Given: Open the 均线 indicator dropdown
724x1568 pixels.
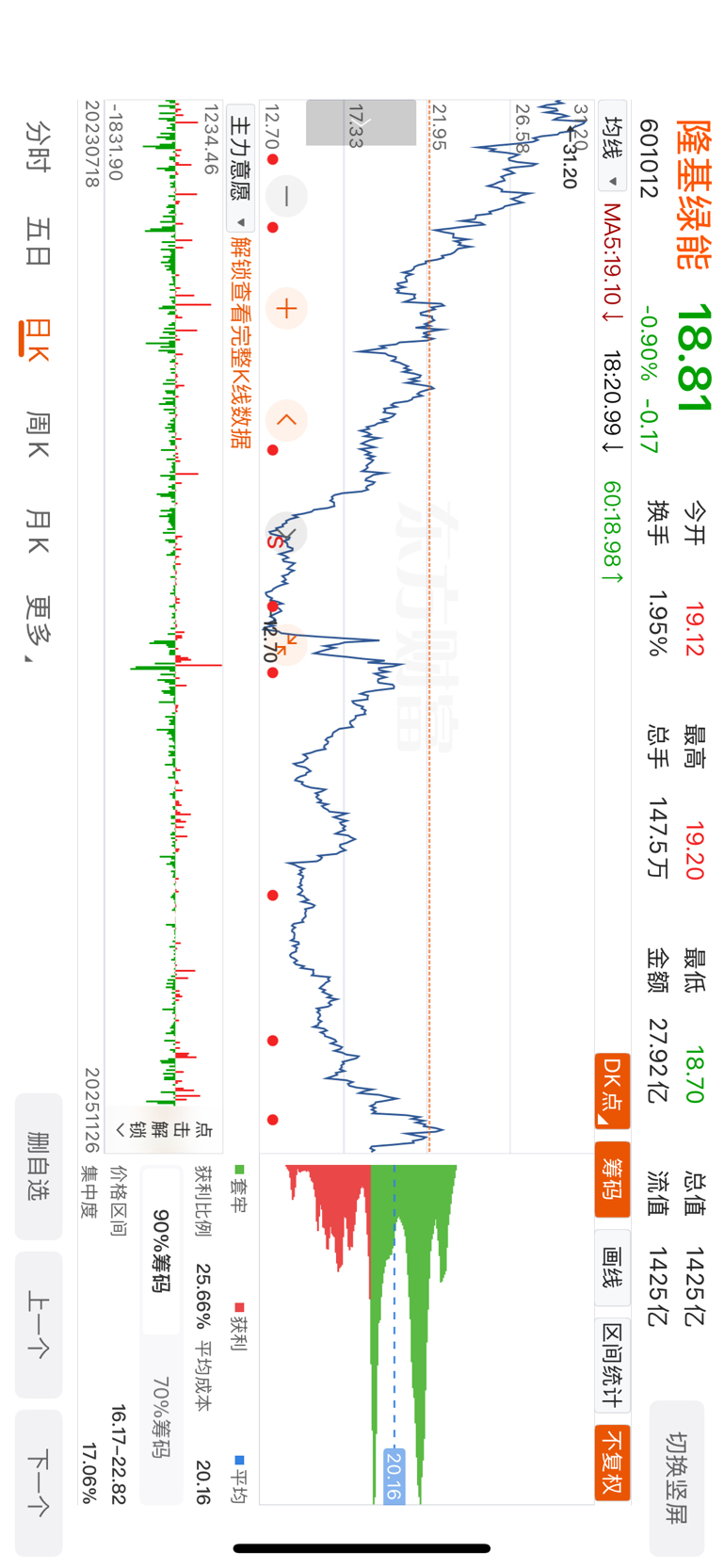Looking at the screenshot, I should pos(613,157).
